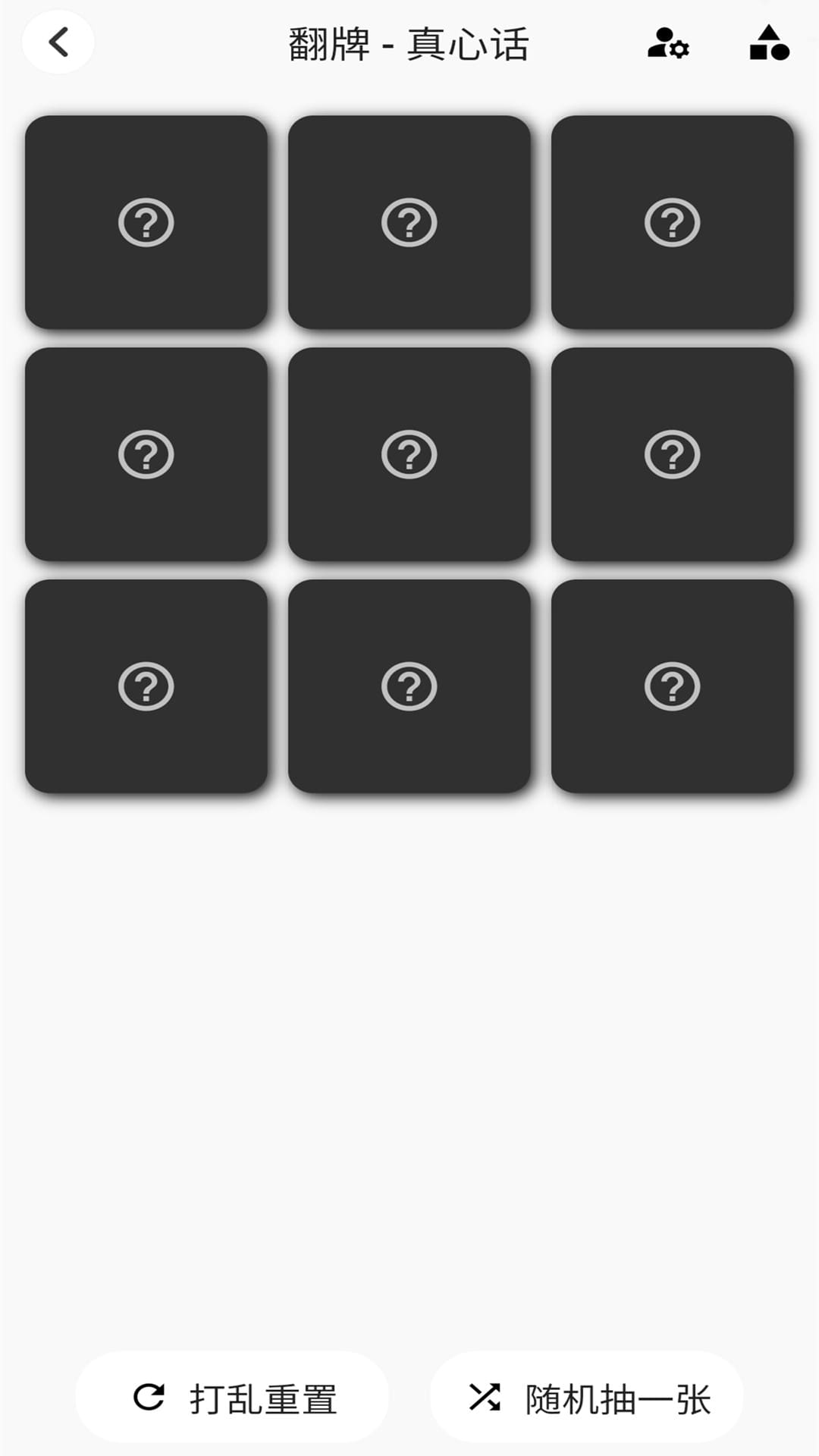Flip the bottom-right card
The height and width of the screenshot is (1456, 819).
click(x=672, y=685)
